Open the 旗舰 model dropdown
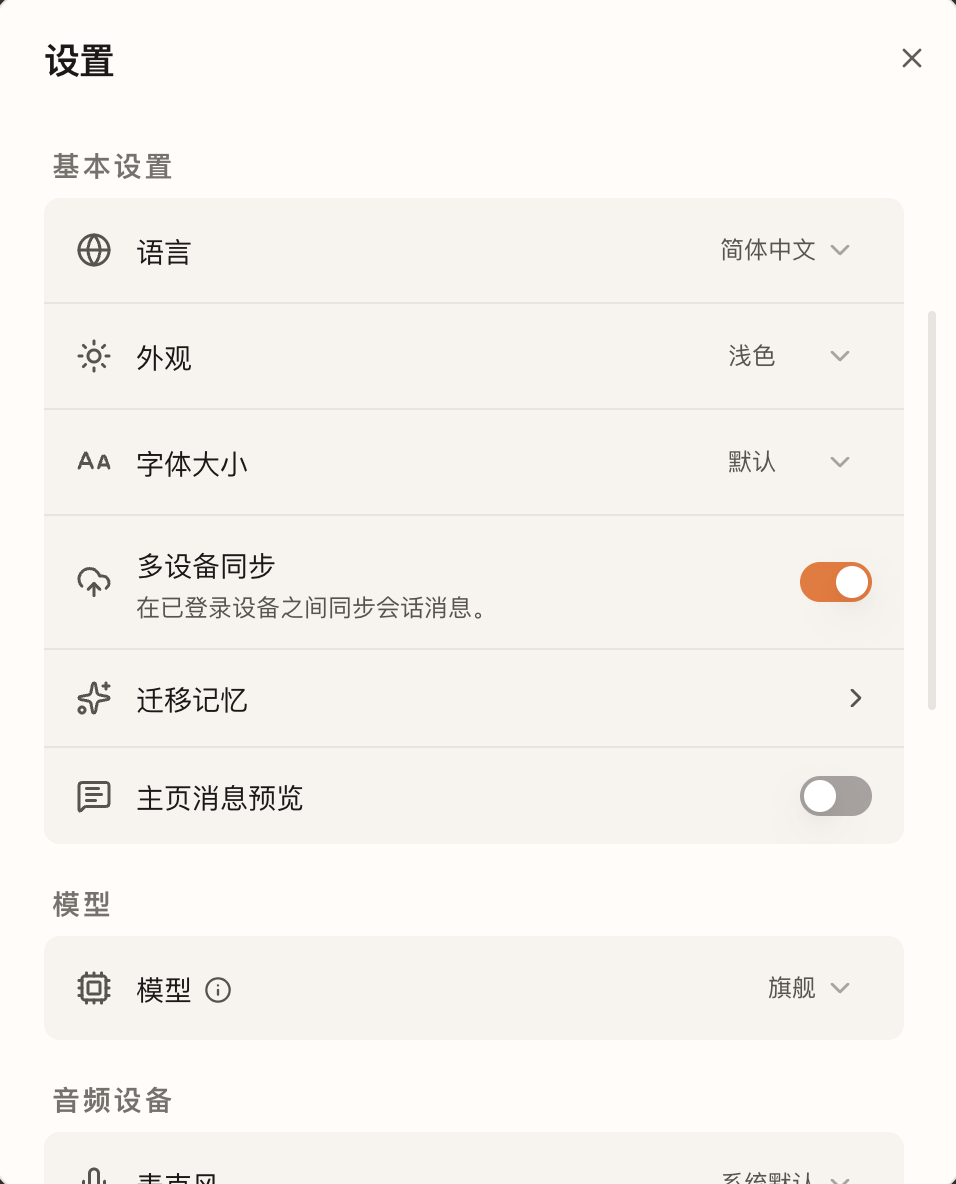This screenshot has height=1184, width=956. [808, 989]
